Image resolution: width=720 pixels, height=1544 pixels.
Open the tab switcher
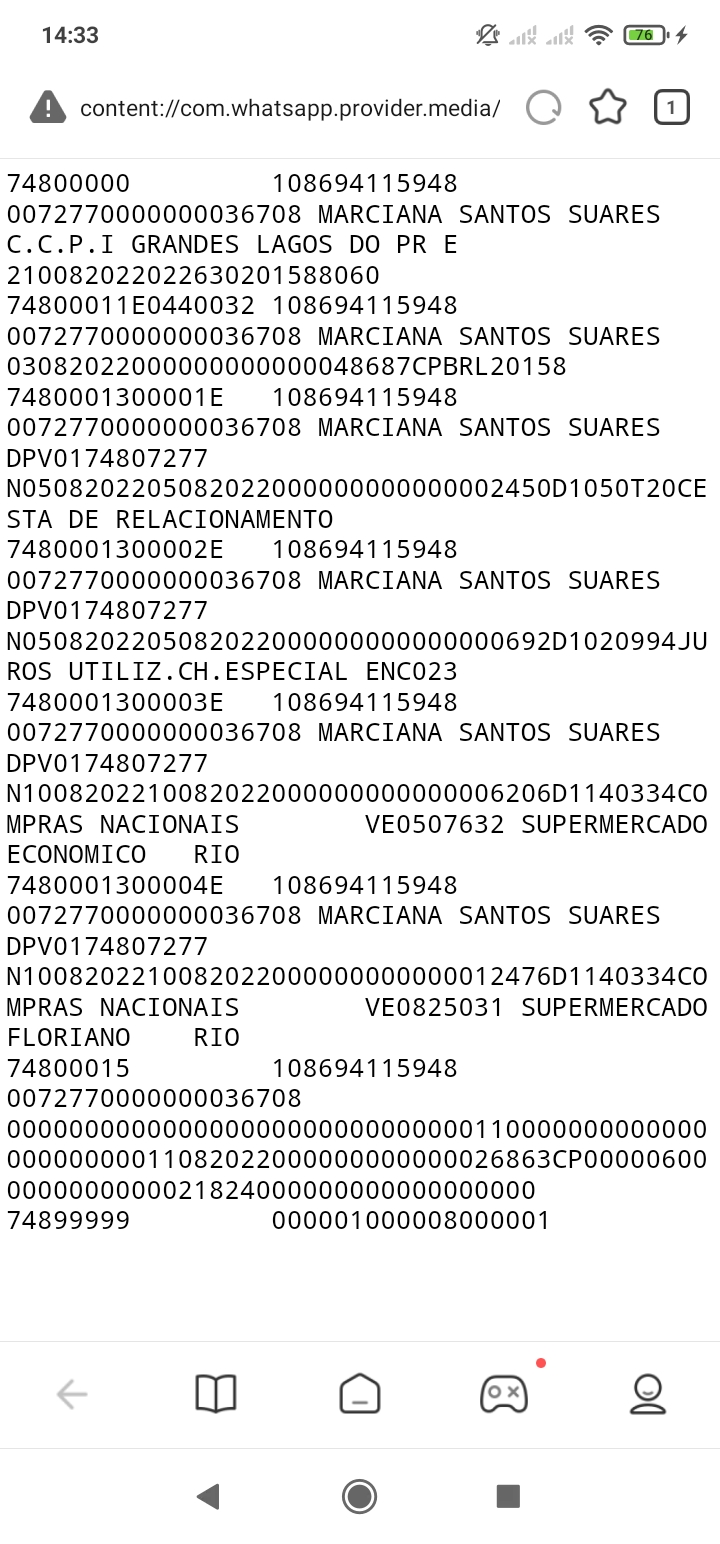pos(671,108)
